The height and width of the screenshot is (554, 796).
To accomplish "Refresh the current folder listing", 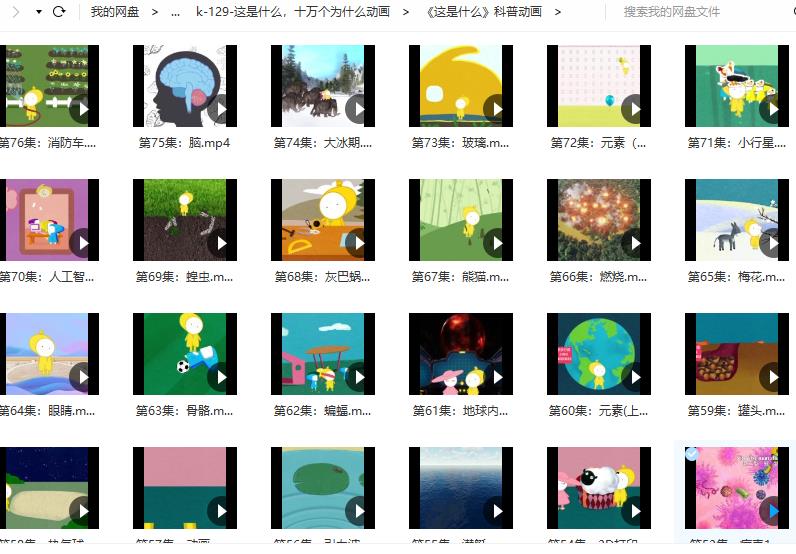I will (59, 12).
